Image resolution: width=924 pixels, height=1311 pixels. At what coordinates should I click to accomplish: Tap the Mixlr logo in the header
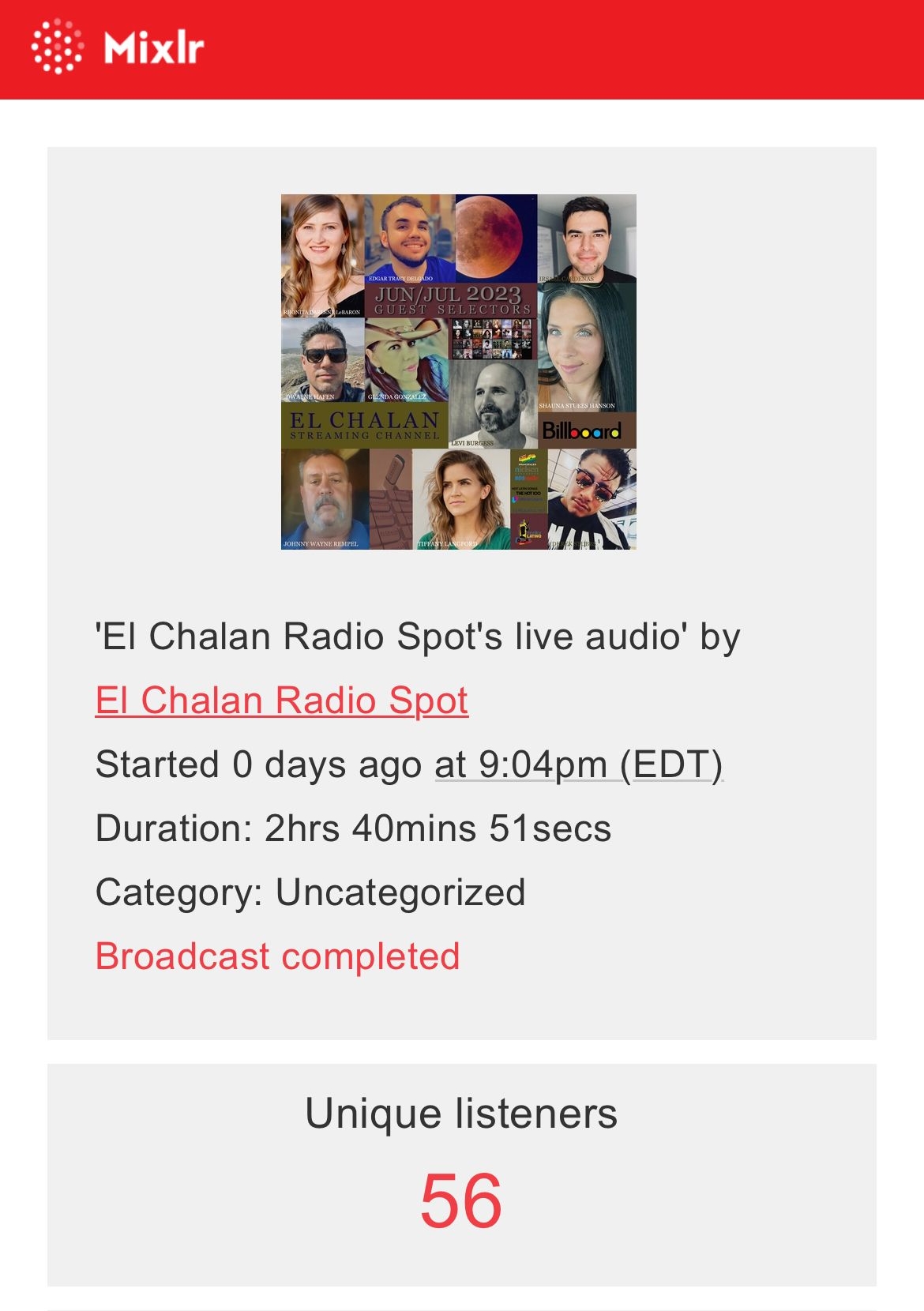pos(118,47)
